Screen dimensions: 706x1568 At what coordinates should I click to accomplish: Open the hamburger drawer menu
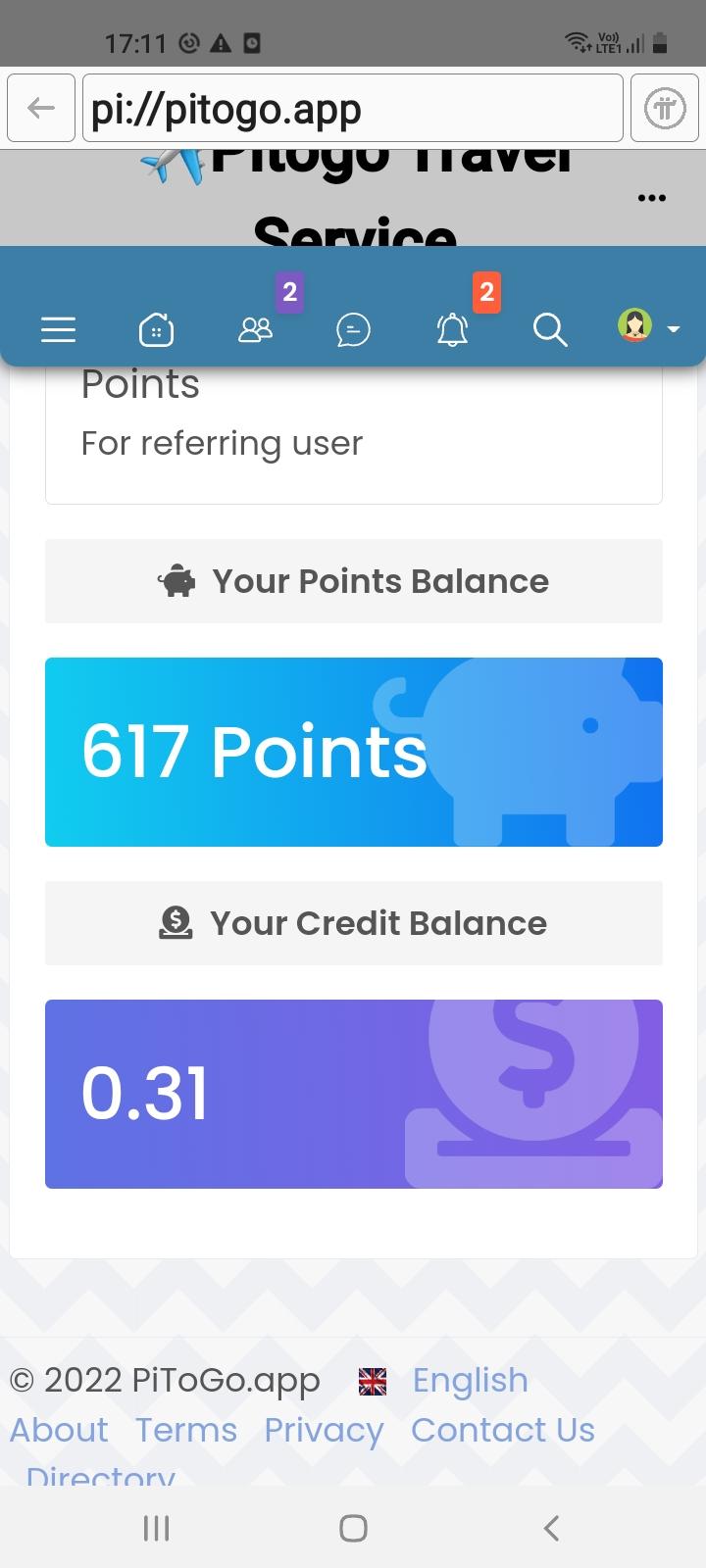point(58,330)
